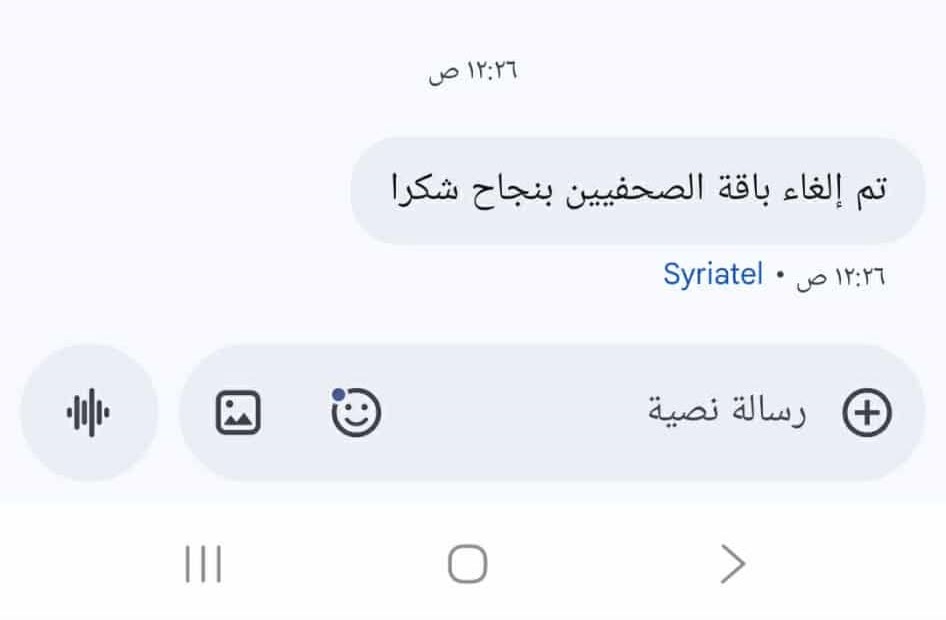This screenshot has height=620, width=946.
Task: Go back using the navigation bar
Action: pos(733,565)
